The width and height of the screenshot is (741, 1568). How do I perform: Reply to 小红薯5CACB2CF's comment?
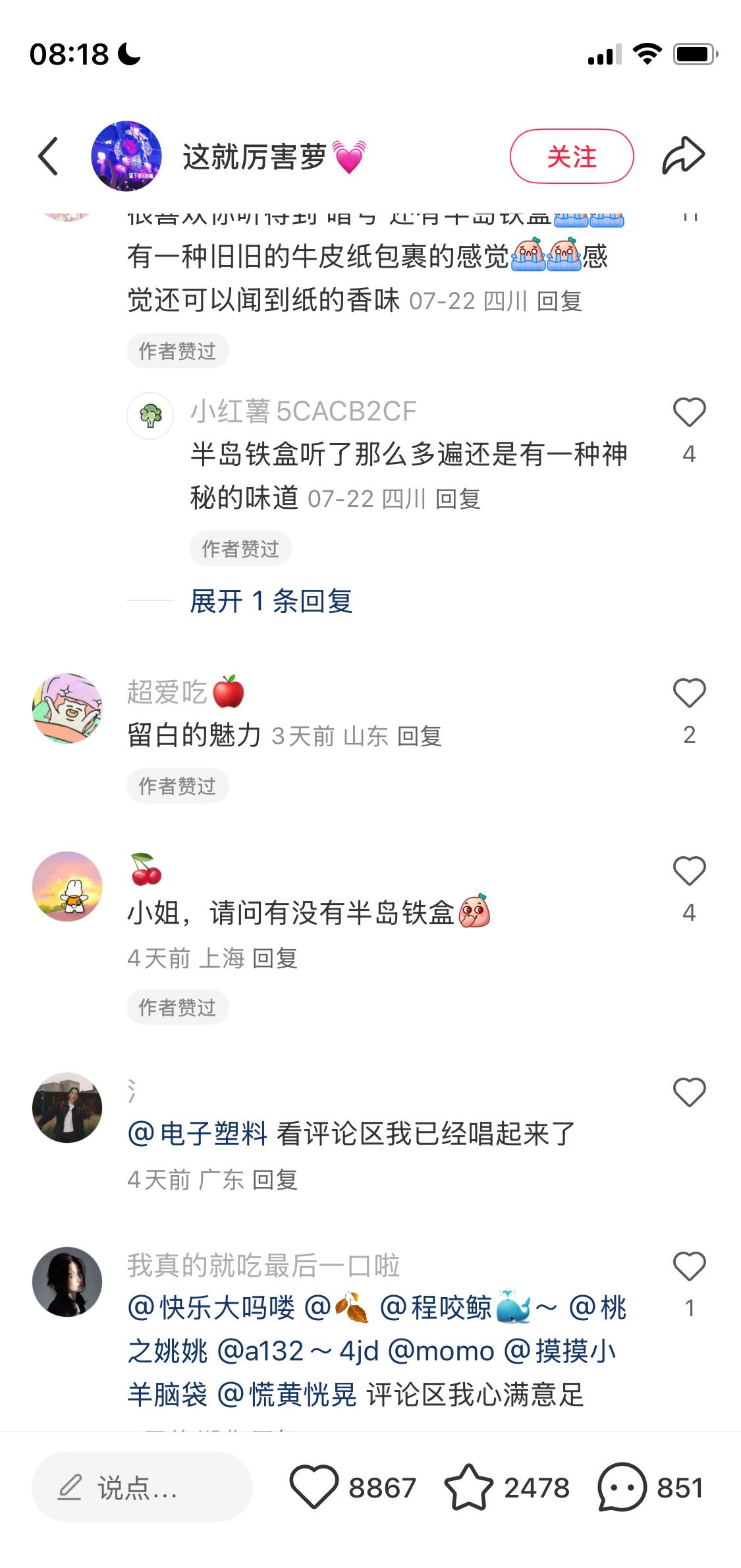458,499
